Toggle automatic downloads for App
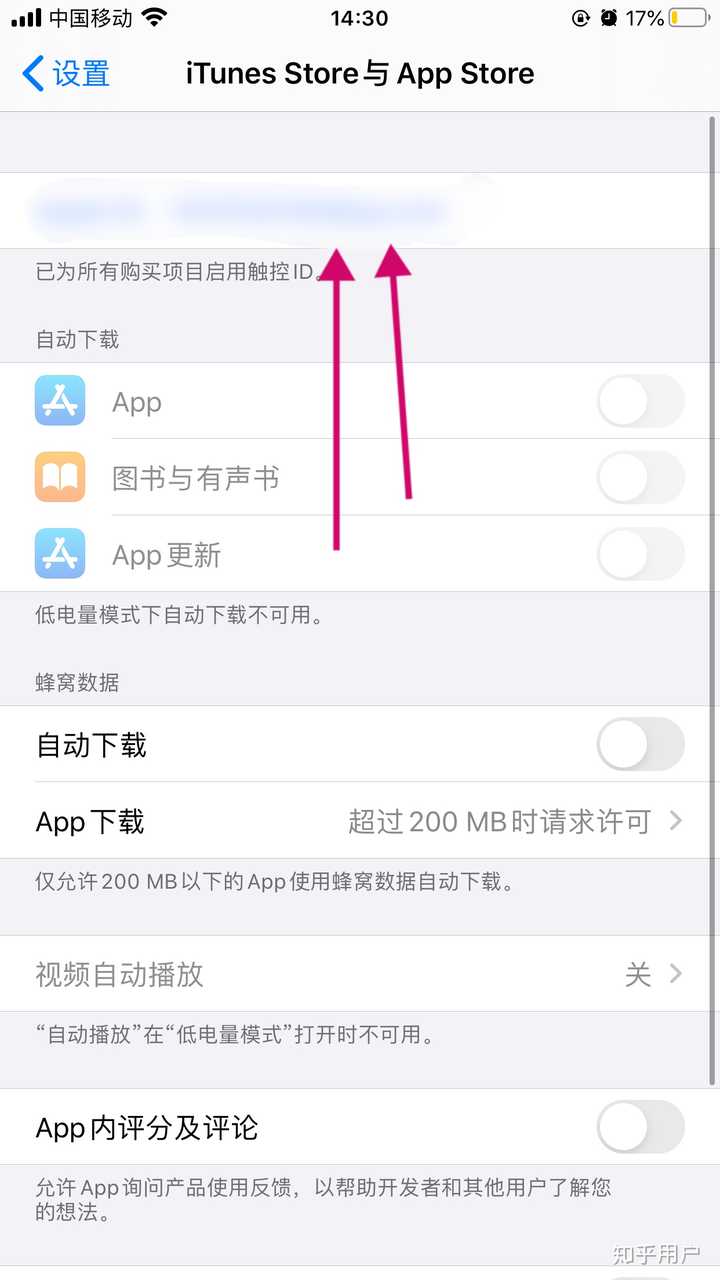Screen dimensions: 720x1280 pos(640,402)
